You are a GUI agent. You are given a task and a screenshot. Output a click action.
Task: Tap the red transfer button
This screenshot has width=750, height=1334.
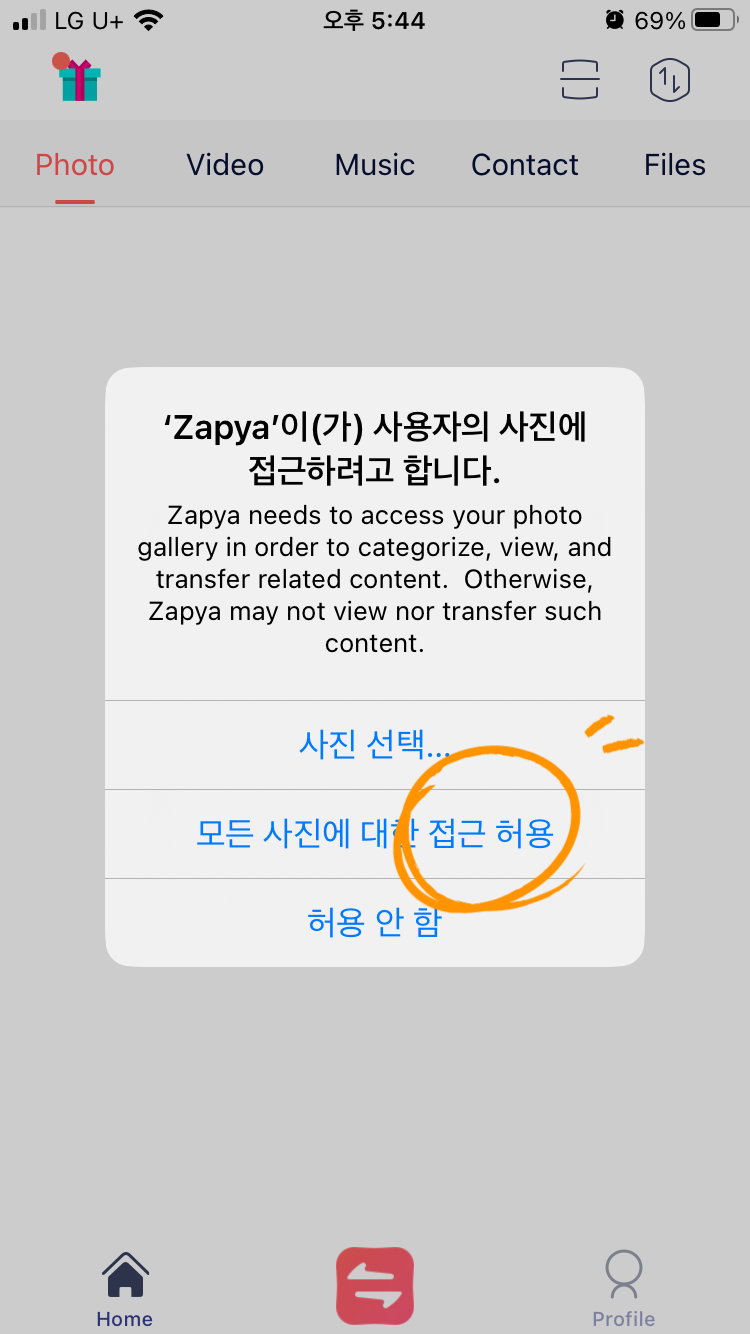(x=375, y=1286)
